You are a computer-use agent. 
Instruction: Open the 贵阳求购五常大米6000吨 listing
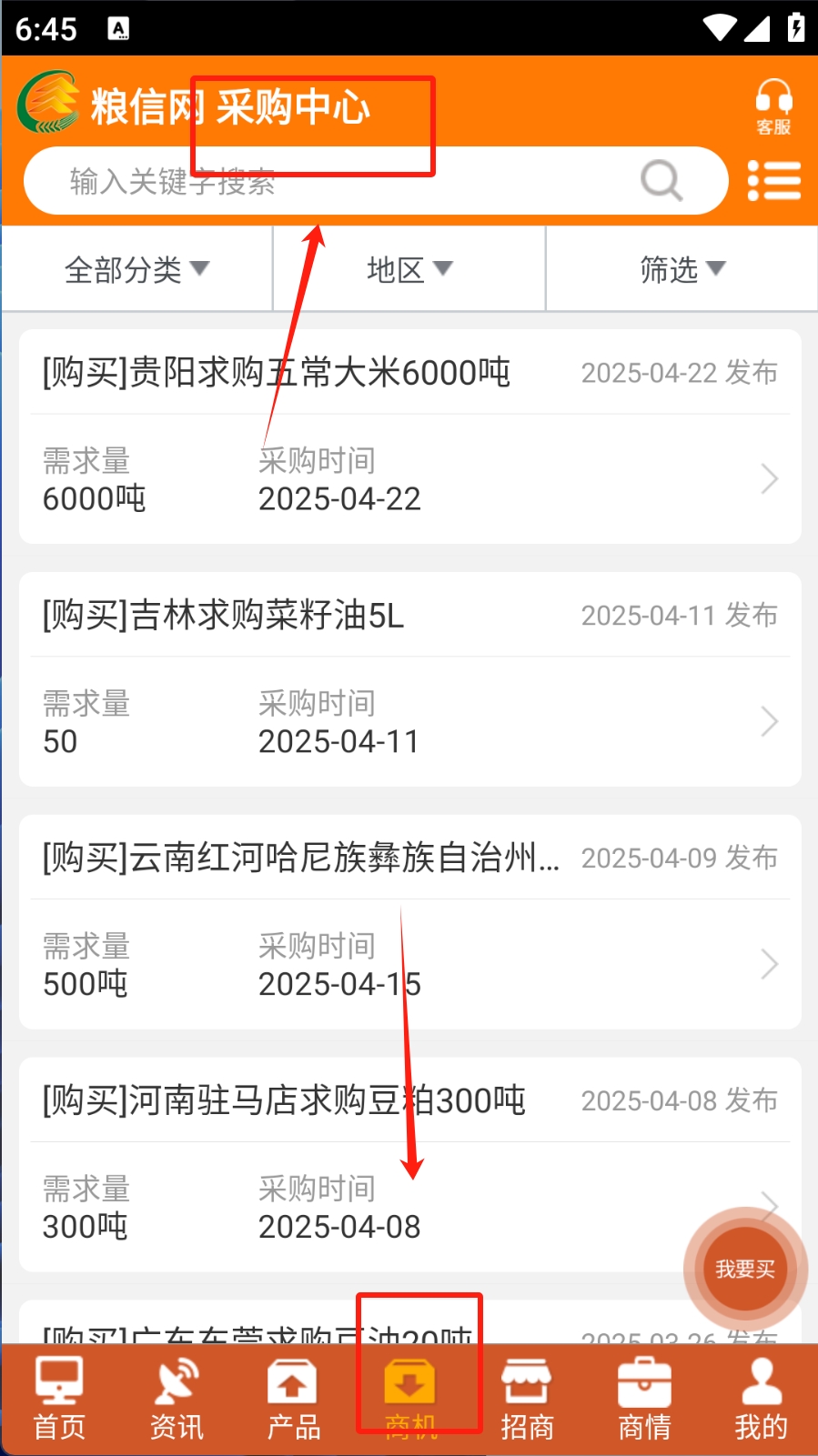coord(409,437)
